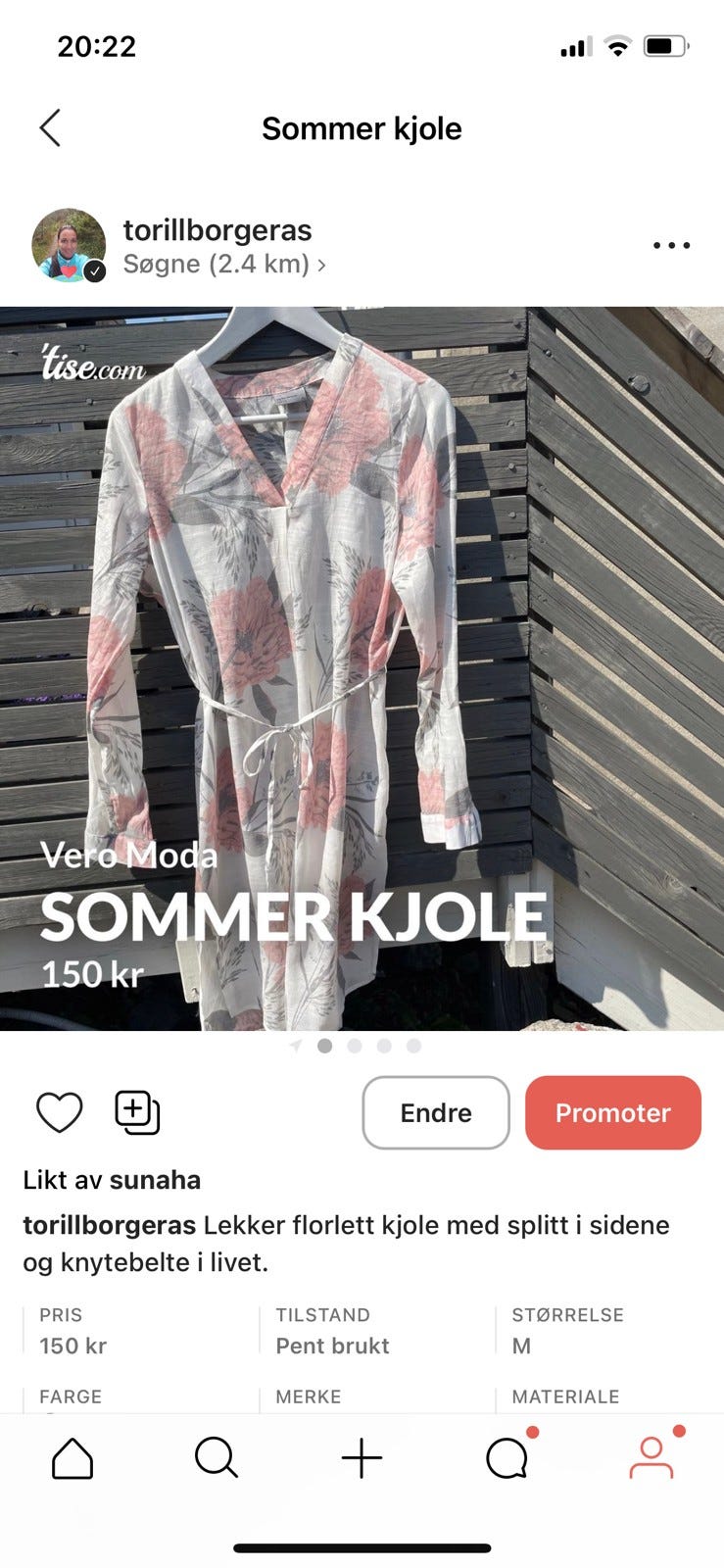Open the seller menu from header

[670, 245]
